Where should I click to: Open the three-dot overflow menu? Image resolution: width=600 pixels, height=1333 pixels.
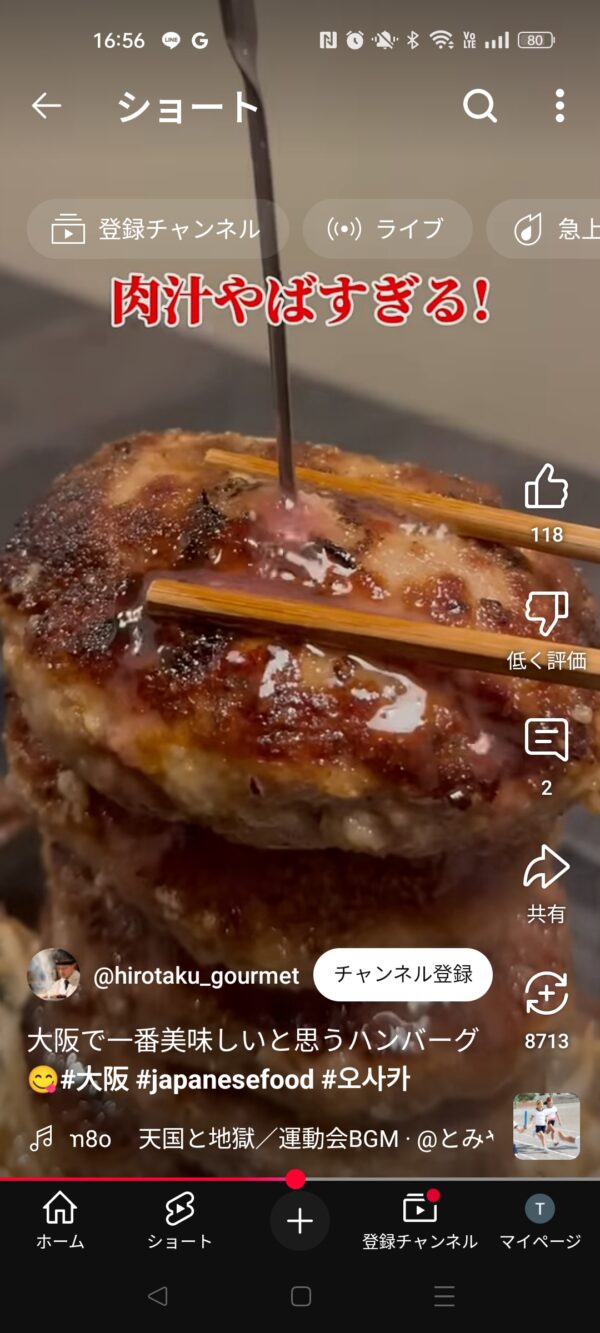coord(560,106)
